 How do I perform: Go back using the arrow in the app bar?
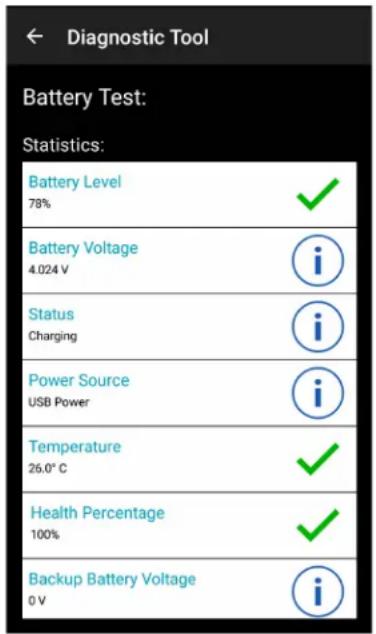[35, 37]
